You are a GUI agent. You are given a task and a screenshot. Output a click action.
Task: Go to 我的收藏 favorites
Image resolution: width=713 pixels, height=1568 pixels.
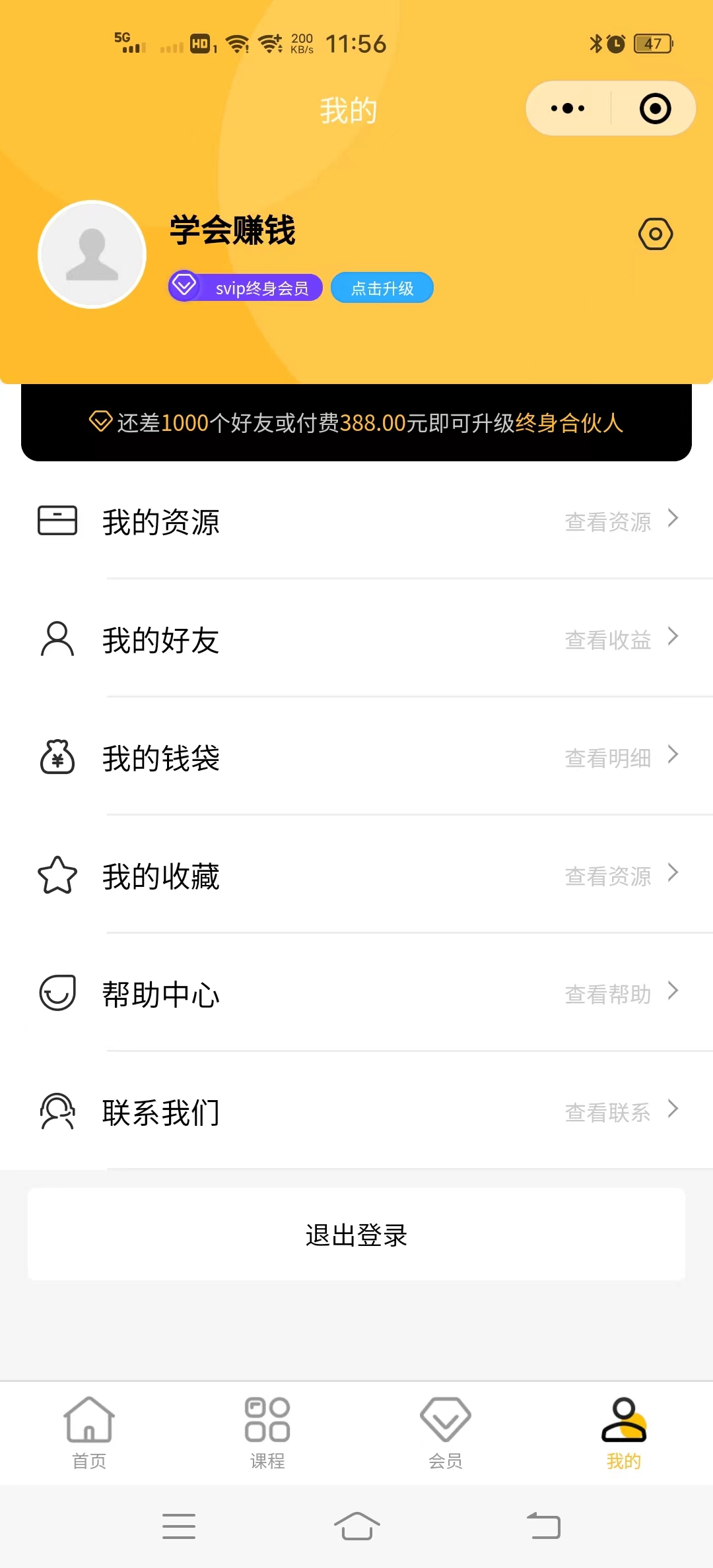[356, 876]
